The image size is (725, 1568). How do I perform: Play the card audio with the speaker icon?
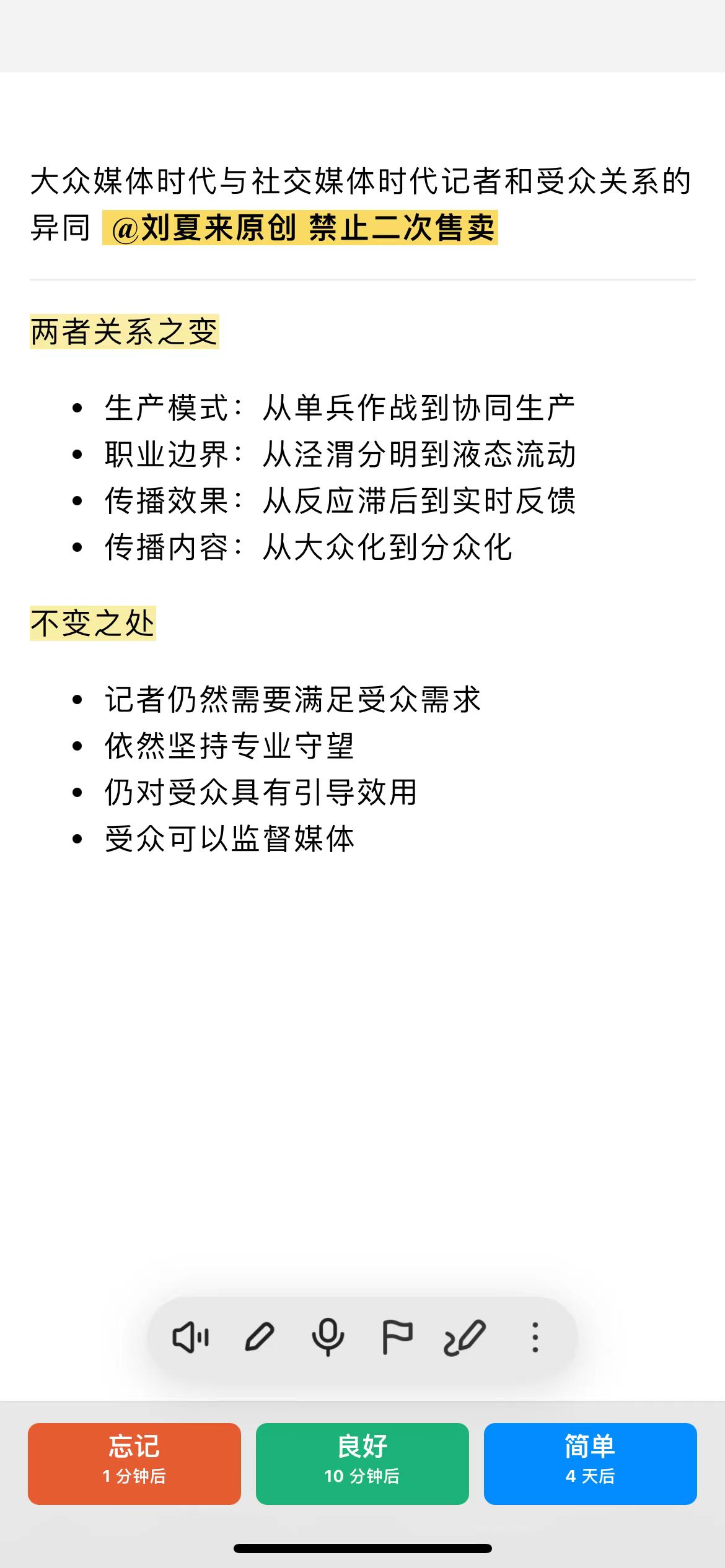point(190,1337)
